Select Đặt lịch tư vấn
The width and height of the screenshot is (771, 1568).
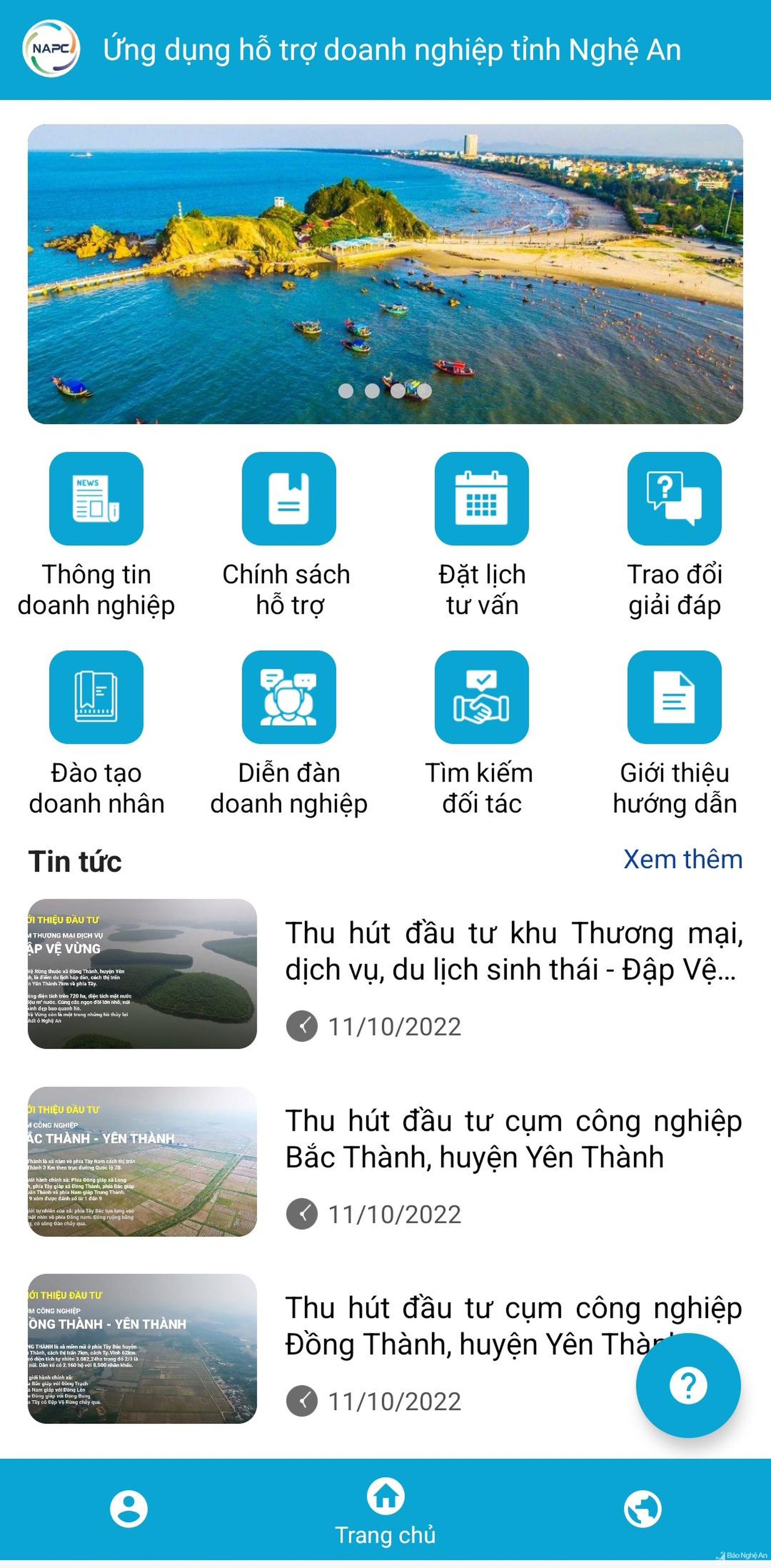click(481, 498)
